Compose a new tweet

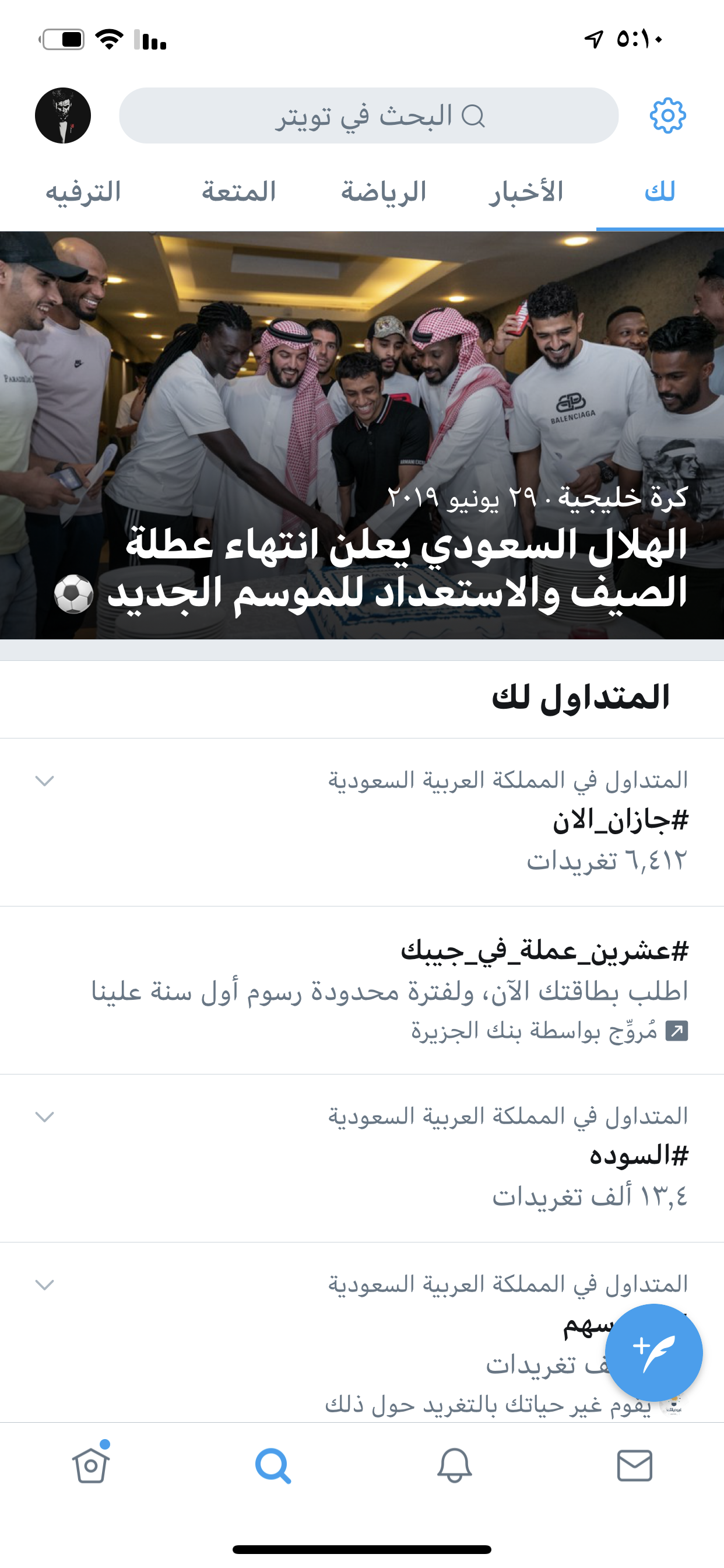(653, 1353)
